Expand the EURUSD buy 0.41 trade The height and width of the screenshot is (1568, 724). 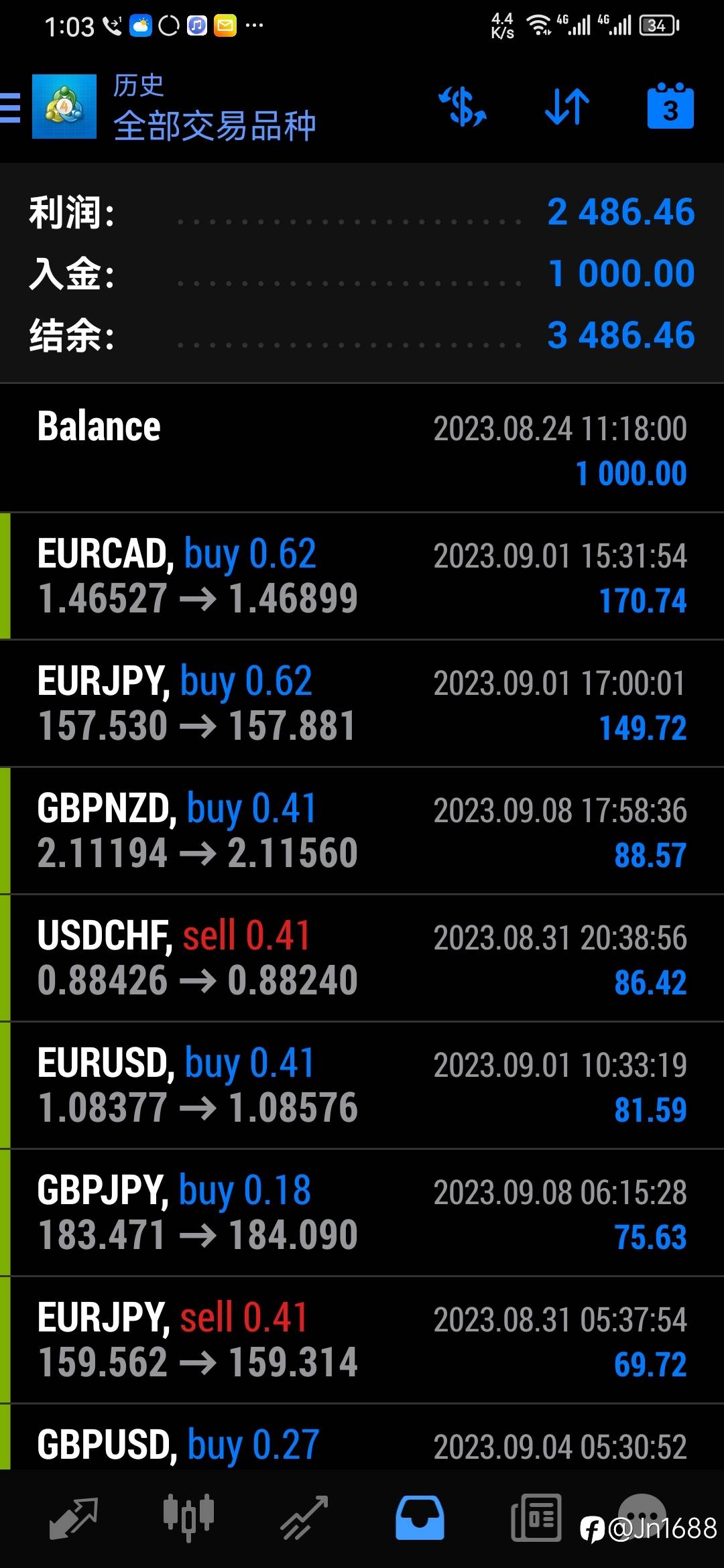pyautogui.click(x=362, y=1086)
